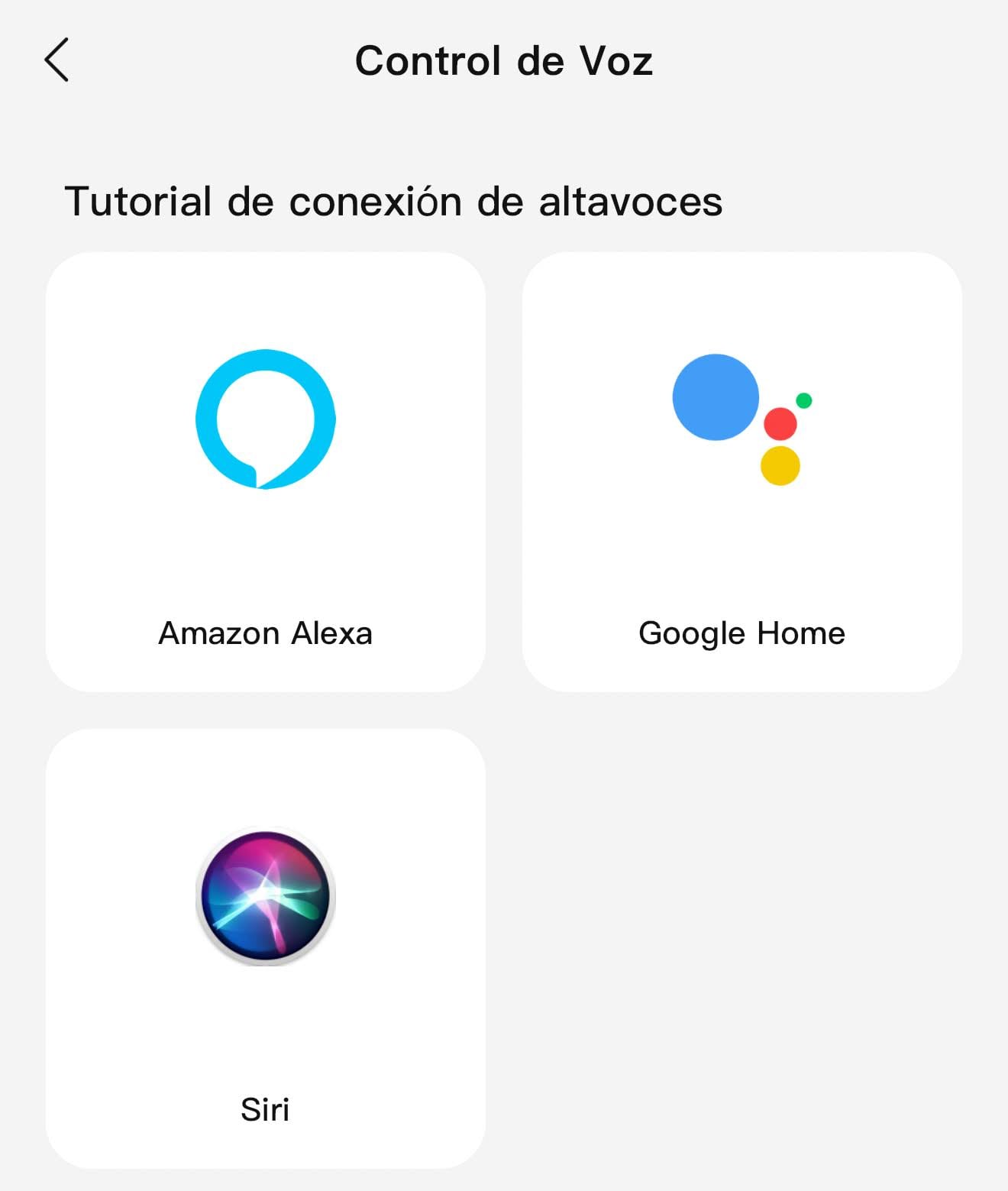Select the Siri connection tutorial
Image resolution: width=1008 pixels, height=1191 pixels.
(x=266, y=948)
